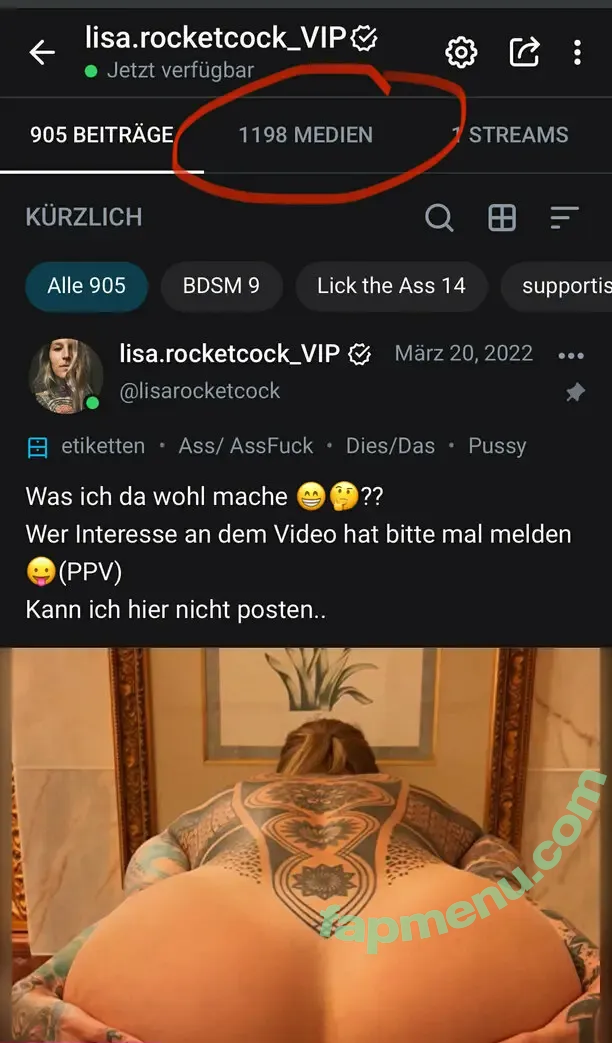The width and height of the screenshot is (612, 1043).
Task: Select the Alle 905 filter chip
Action: [86, 286]
